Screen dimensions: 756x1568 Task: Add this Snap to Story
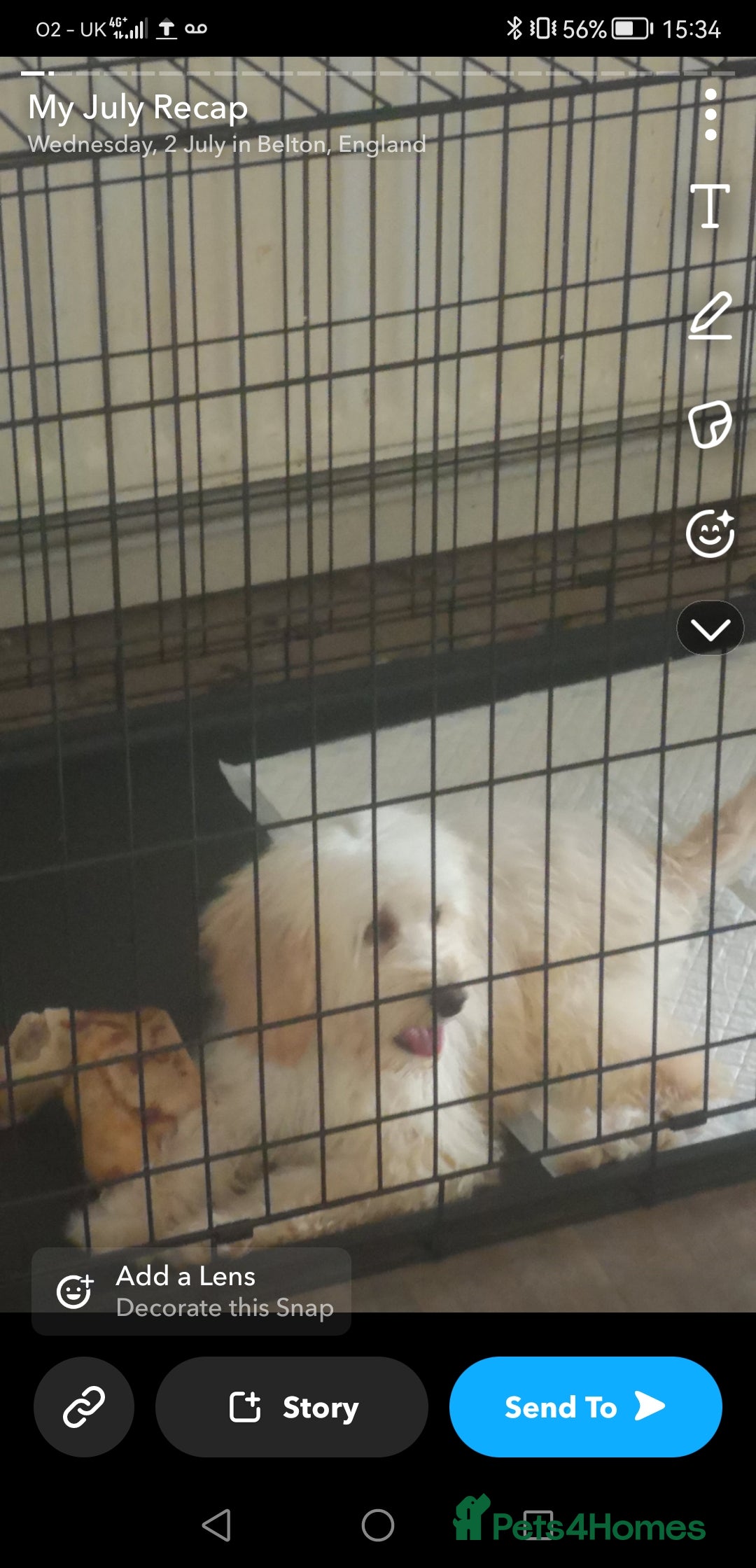291,1407
